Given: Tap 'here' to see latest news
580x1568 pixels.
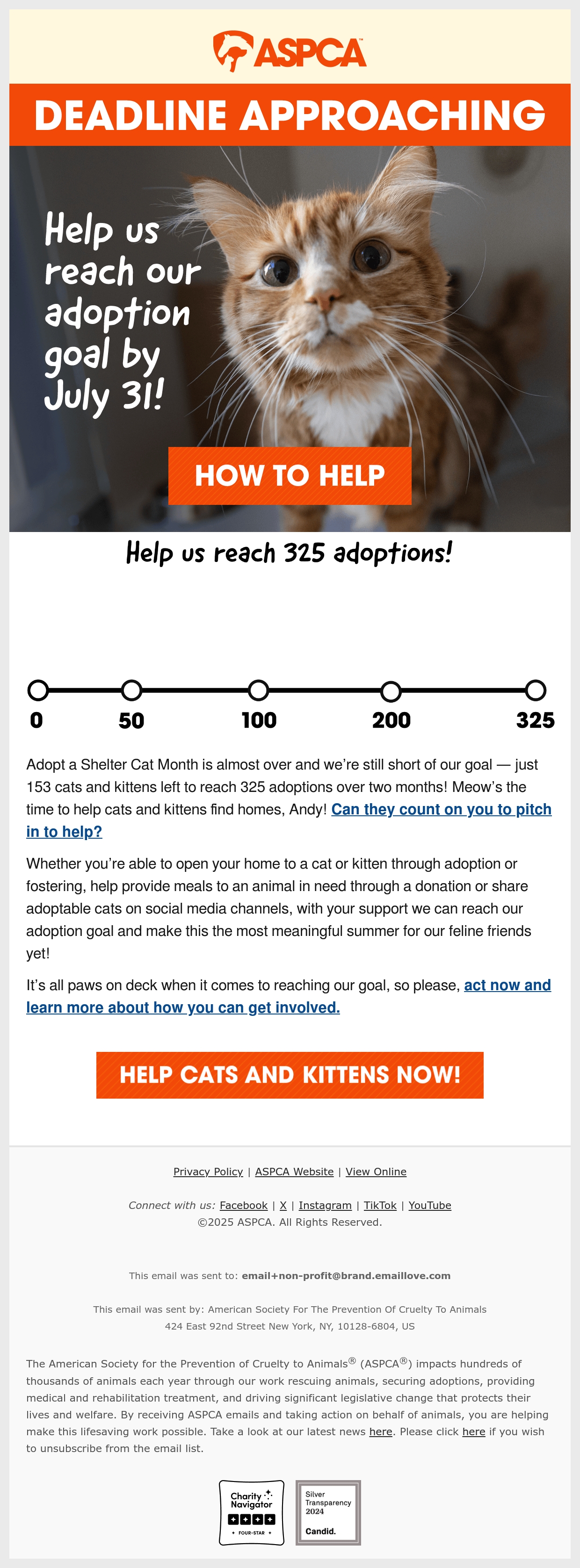Looking at the screenshot, I should coord(380,1431).
